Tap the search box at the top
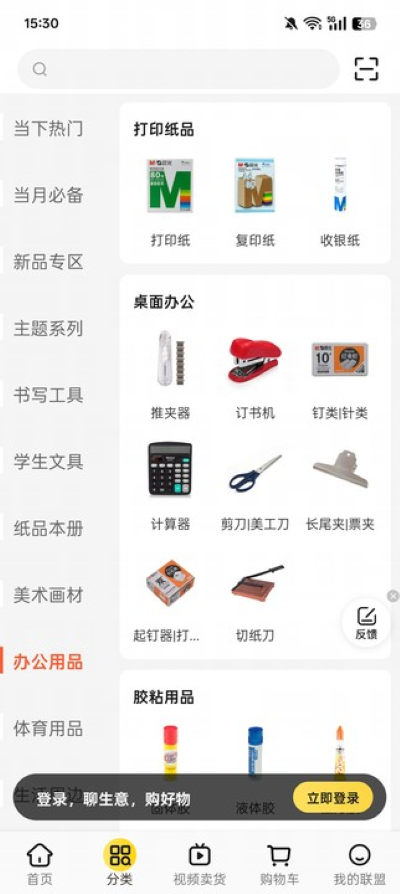 point(178,69)
